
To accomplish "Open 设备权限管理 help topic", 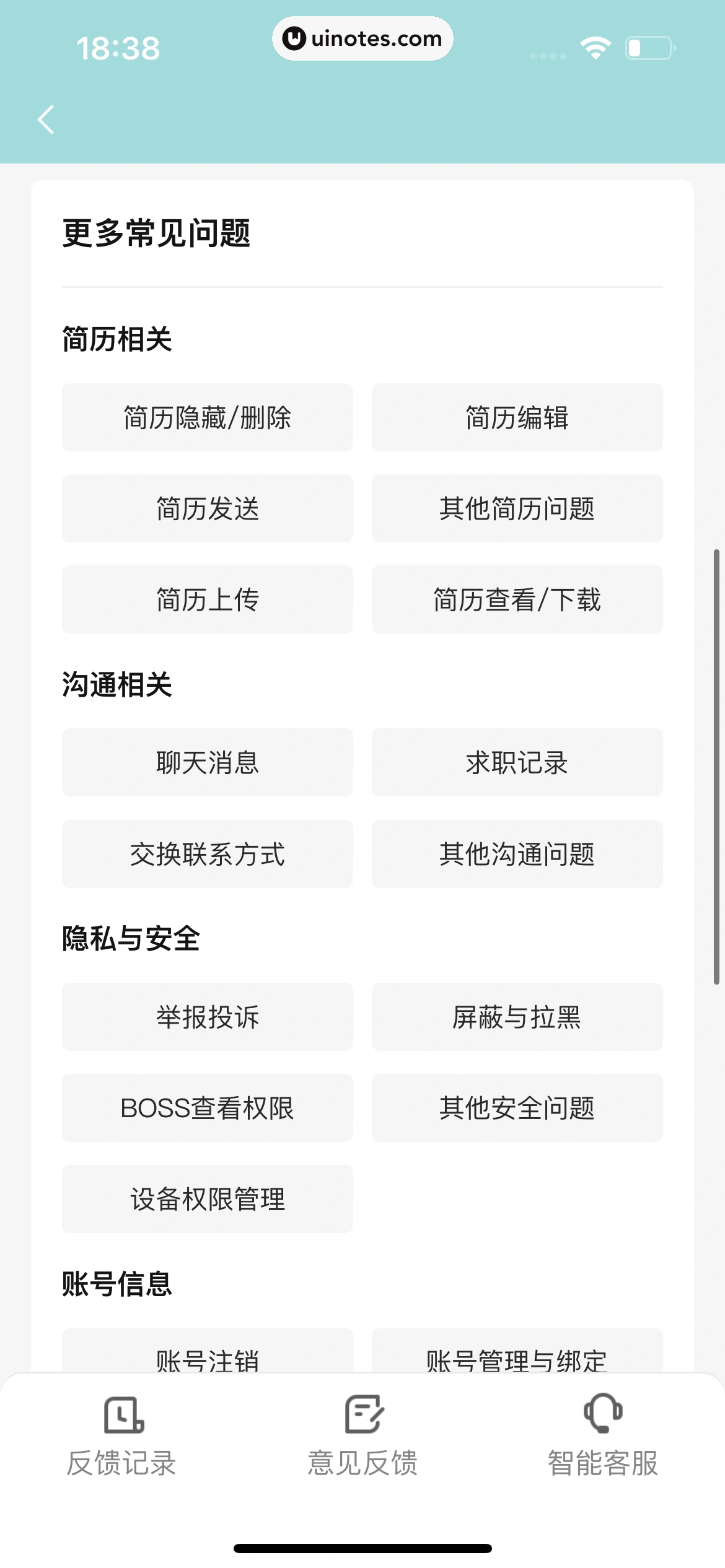I will 207,1199.
